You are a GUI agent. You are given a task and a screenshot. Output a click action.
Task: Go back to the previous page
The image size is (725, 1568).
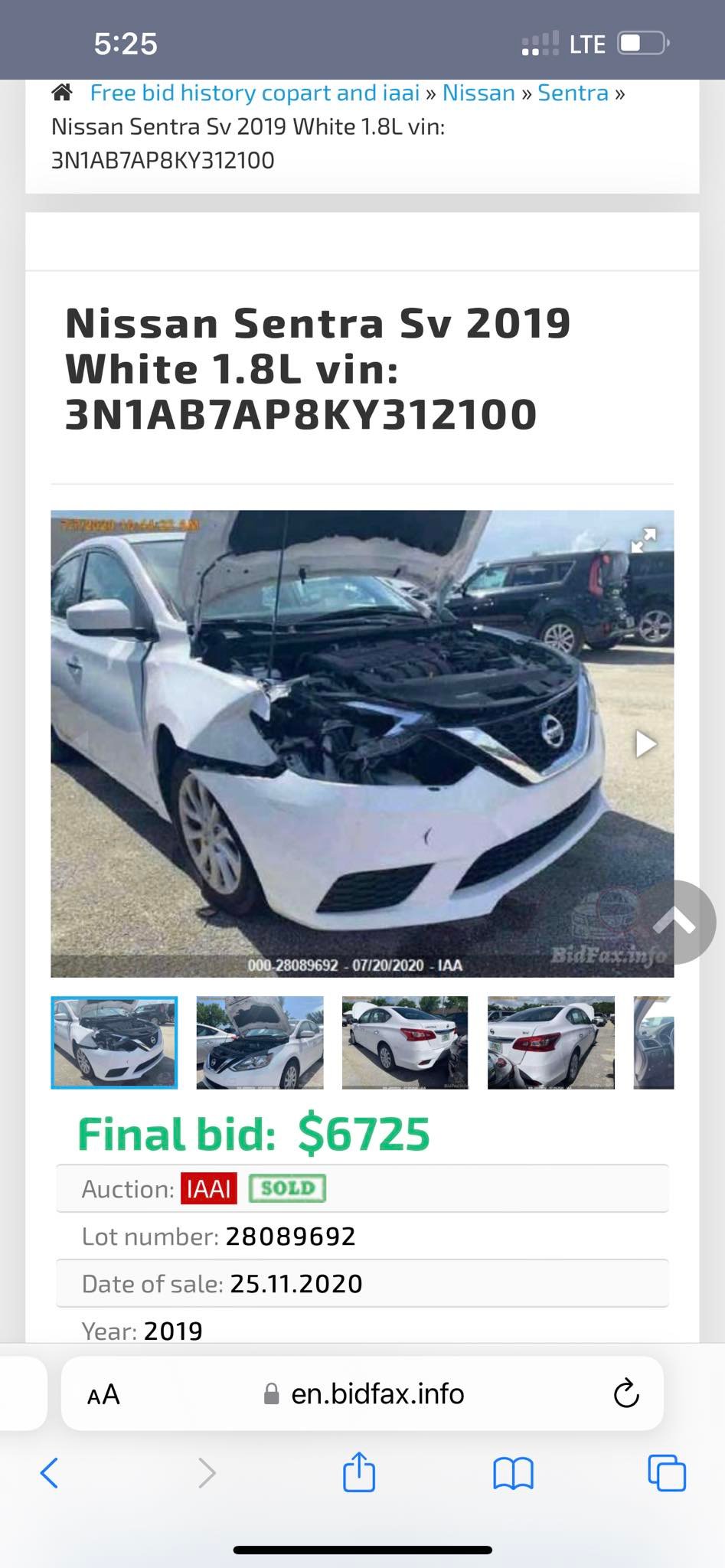click(49, 1472)
